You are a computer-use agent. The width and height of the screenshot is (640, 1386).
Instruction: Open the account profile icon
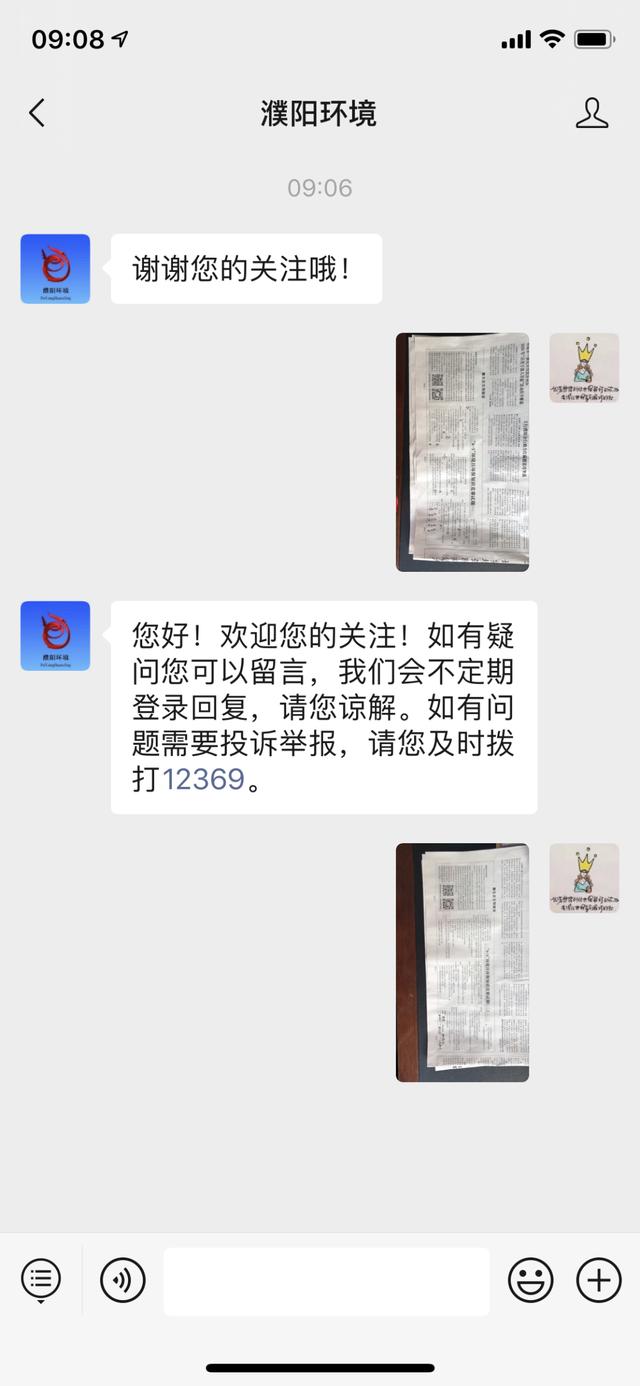tap(592, 113)
